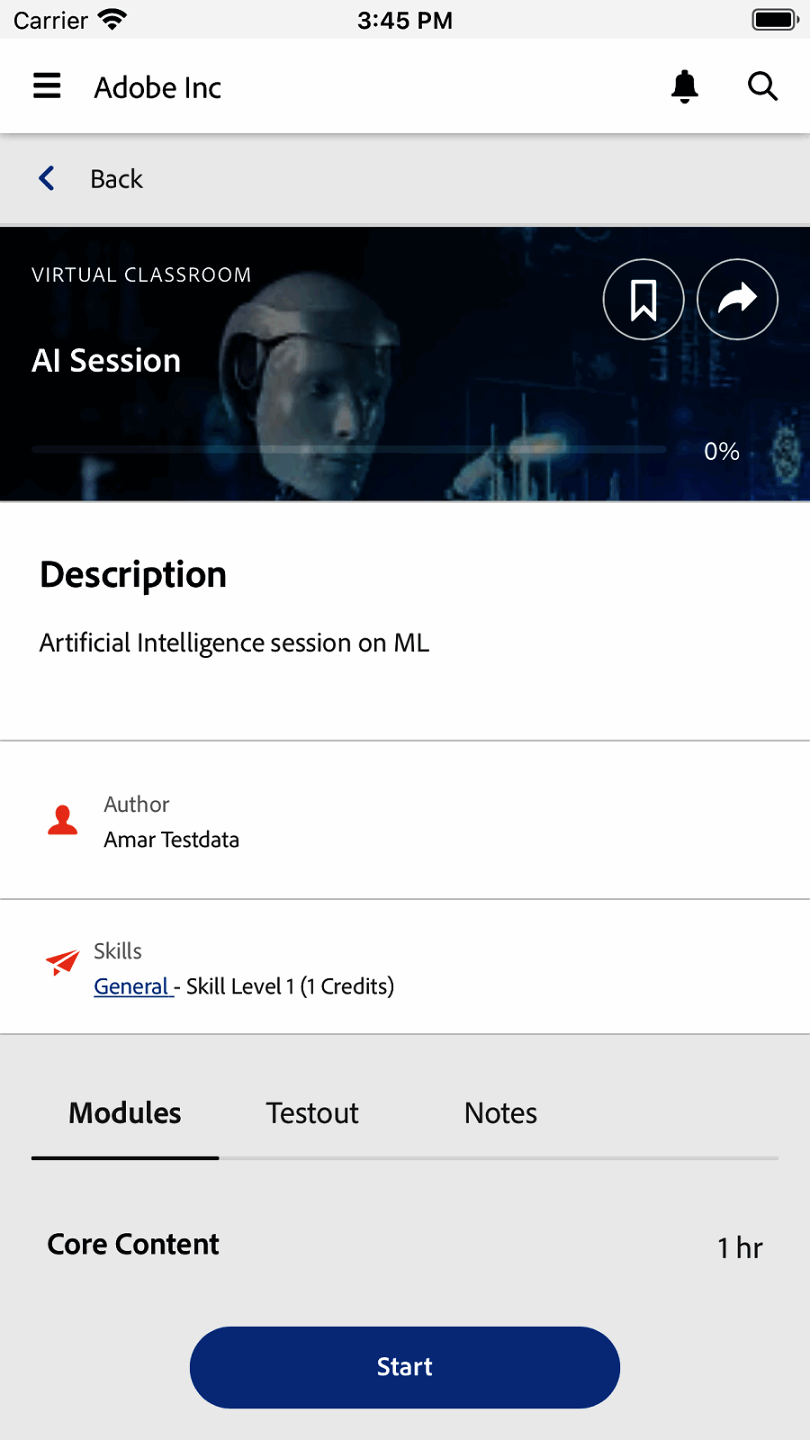Go back using the Back label

(x=116, y=178)
